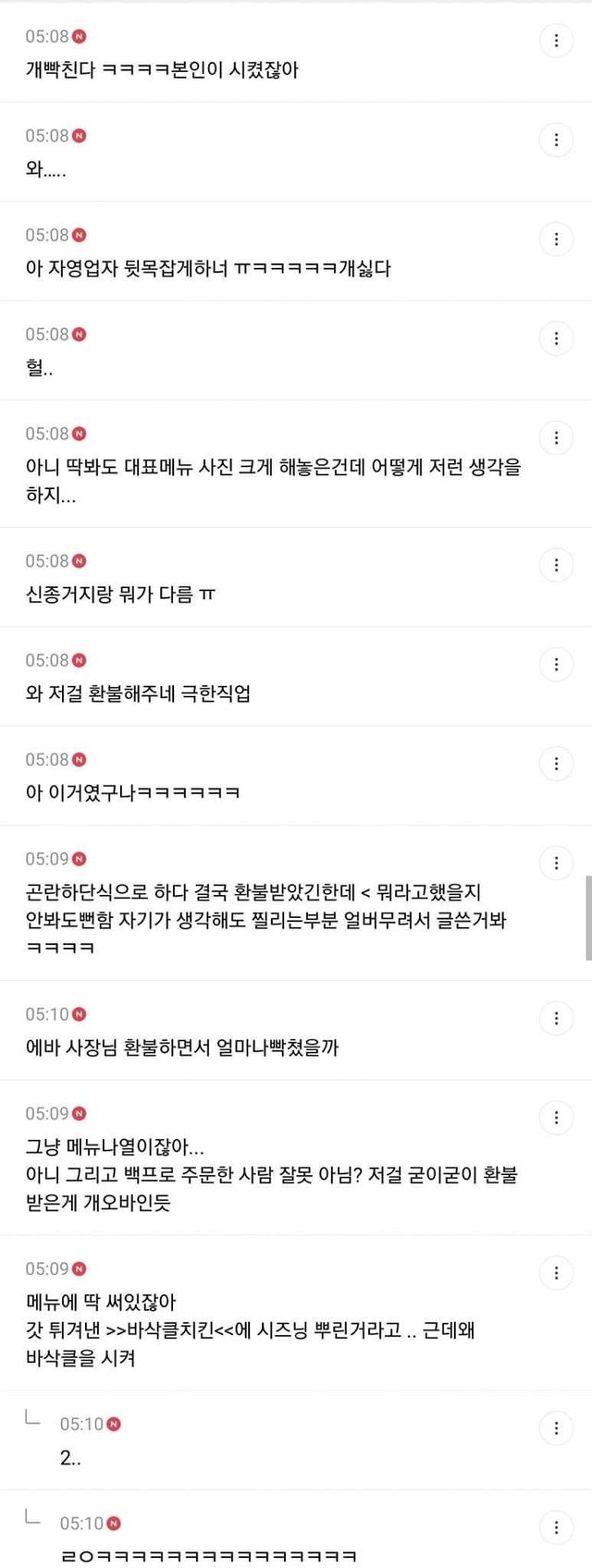The height and width of the screenshot is (1568, 592).
Task: Open the overflow menu for the '2..' reply
Action: pos(556,1428)
